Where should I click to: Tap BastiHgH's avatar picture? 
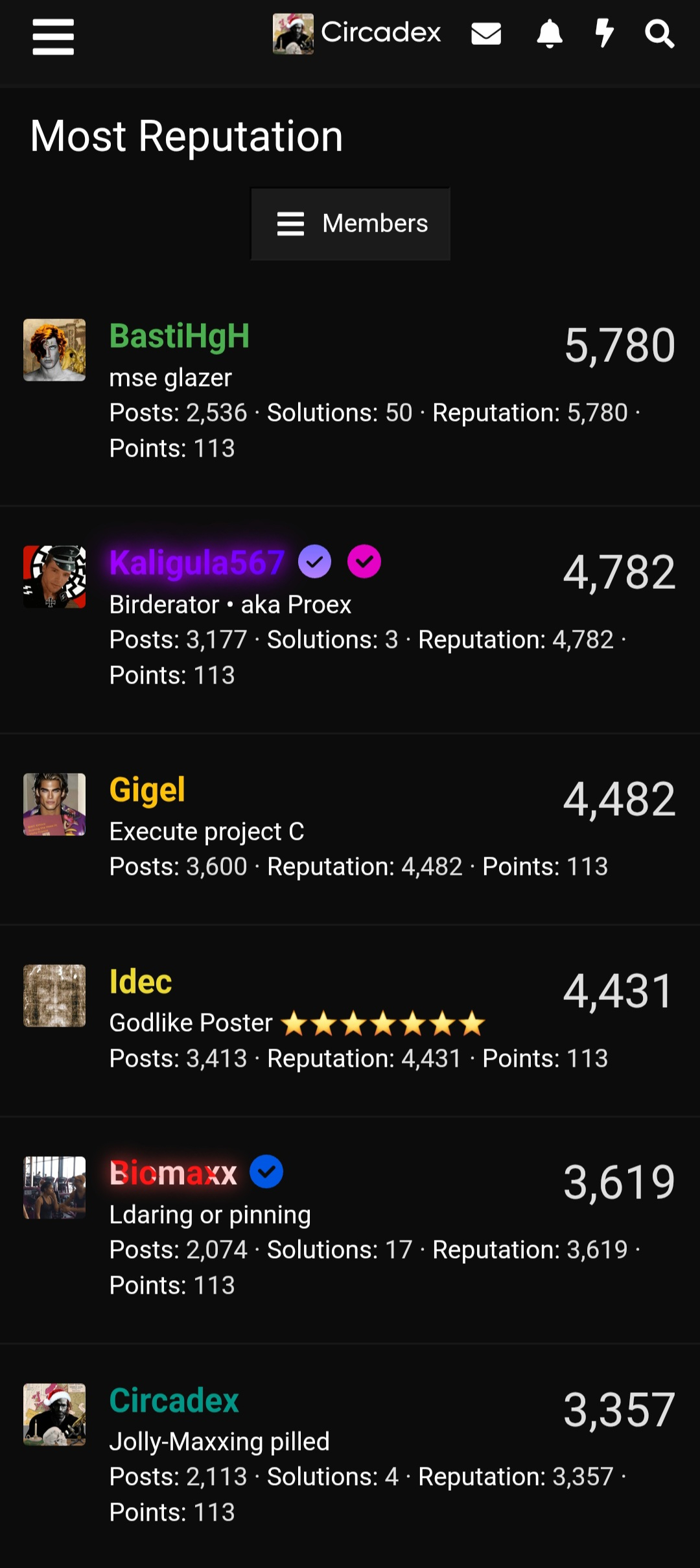tap(54, 350)
